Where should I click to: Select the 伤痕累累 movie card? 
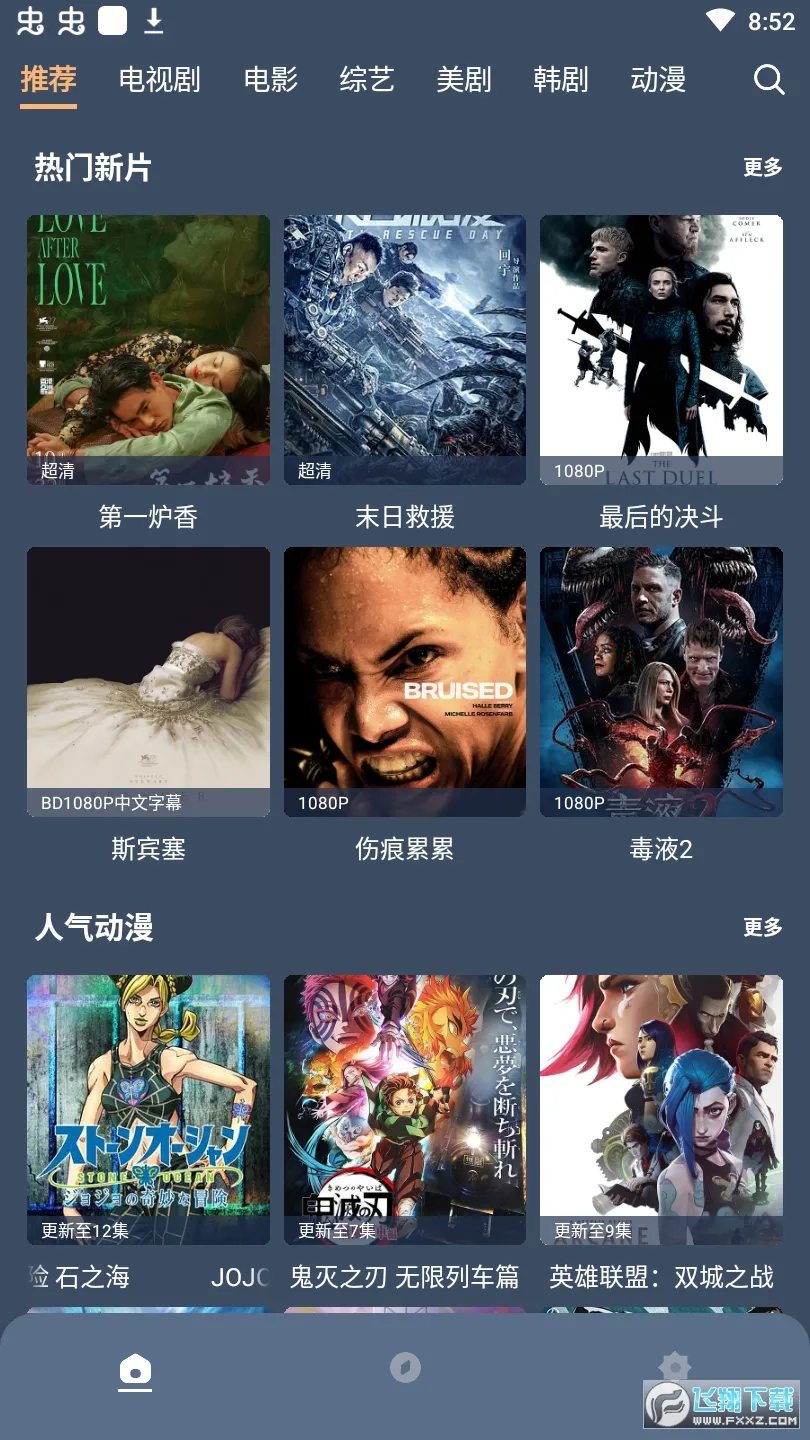[x=405, y=682]
